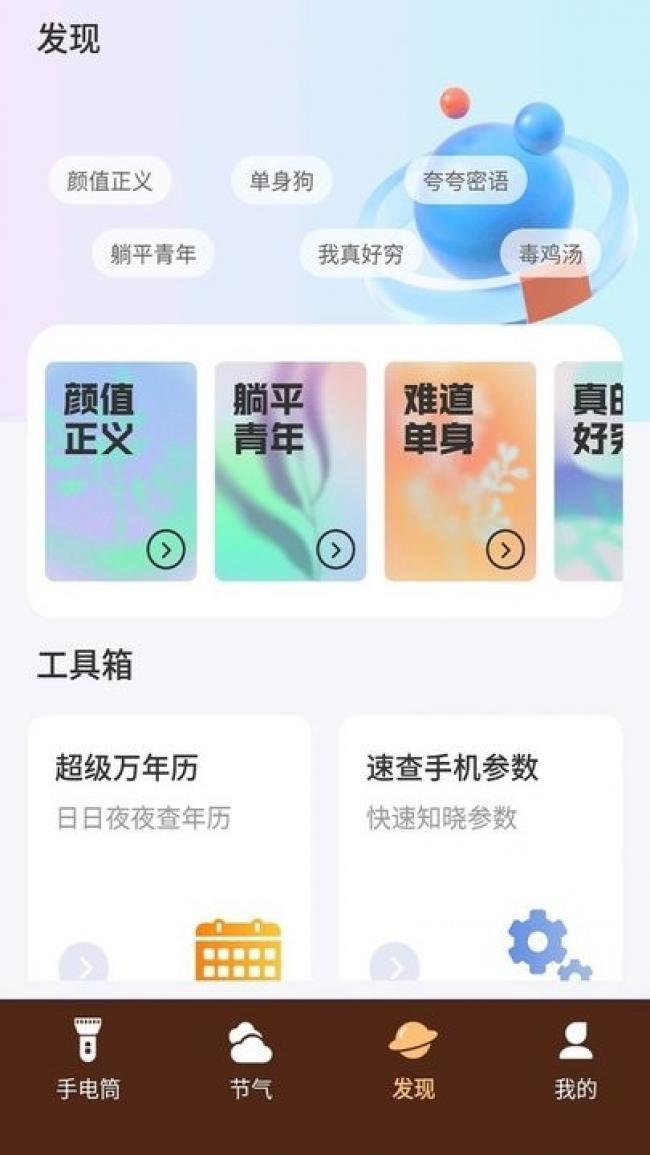Go to the 我的 tab
Screen dimensions: 650x1155
click(x=576, y=1059)
